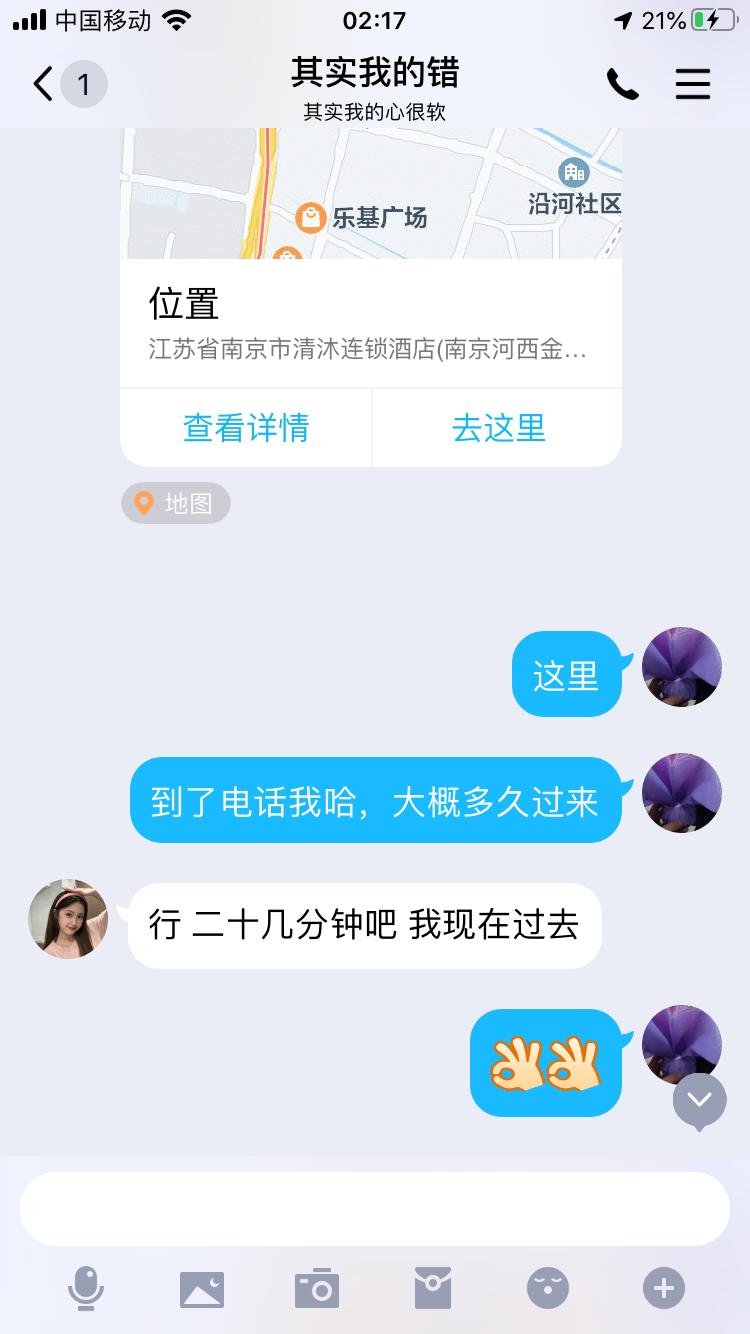This screenshot has width=750, height=1334.
Task: Open the contact's pink headband avatar
Action: pyautogui.click(x=67, y=919)
